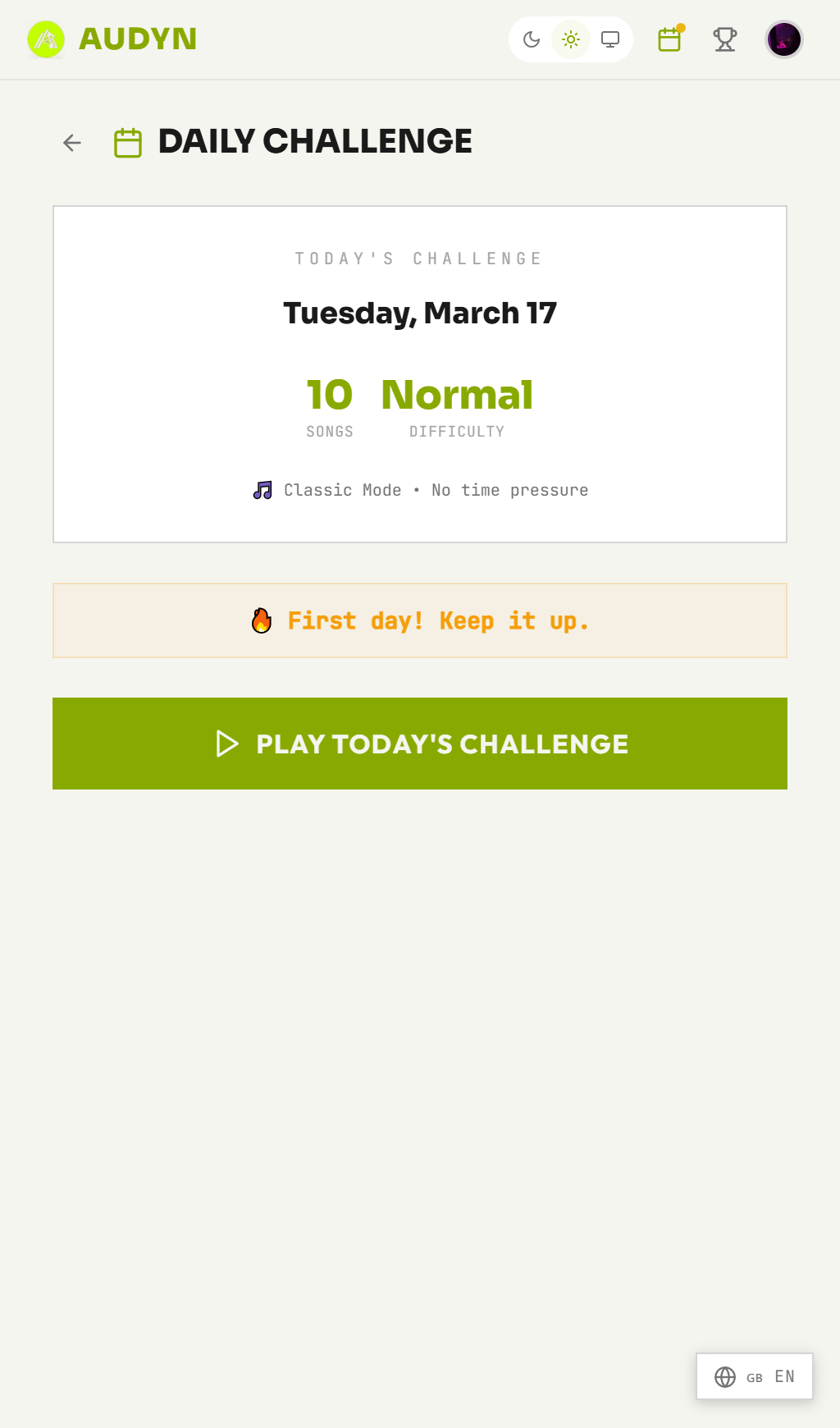Image resolution: width=840 pixels, height=1428 pixels.
Task: Open the daily challenge calendar in the header
Action: (670, 39)
